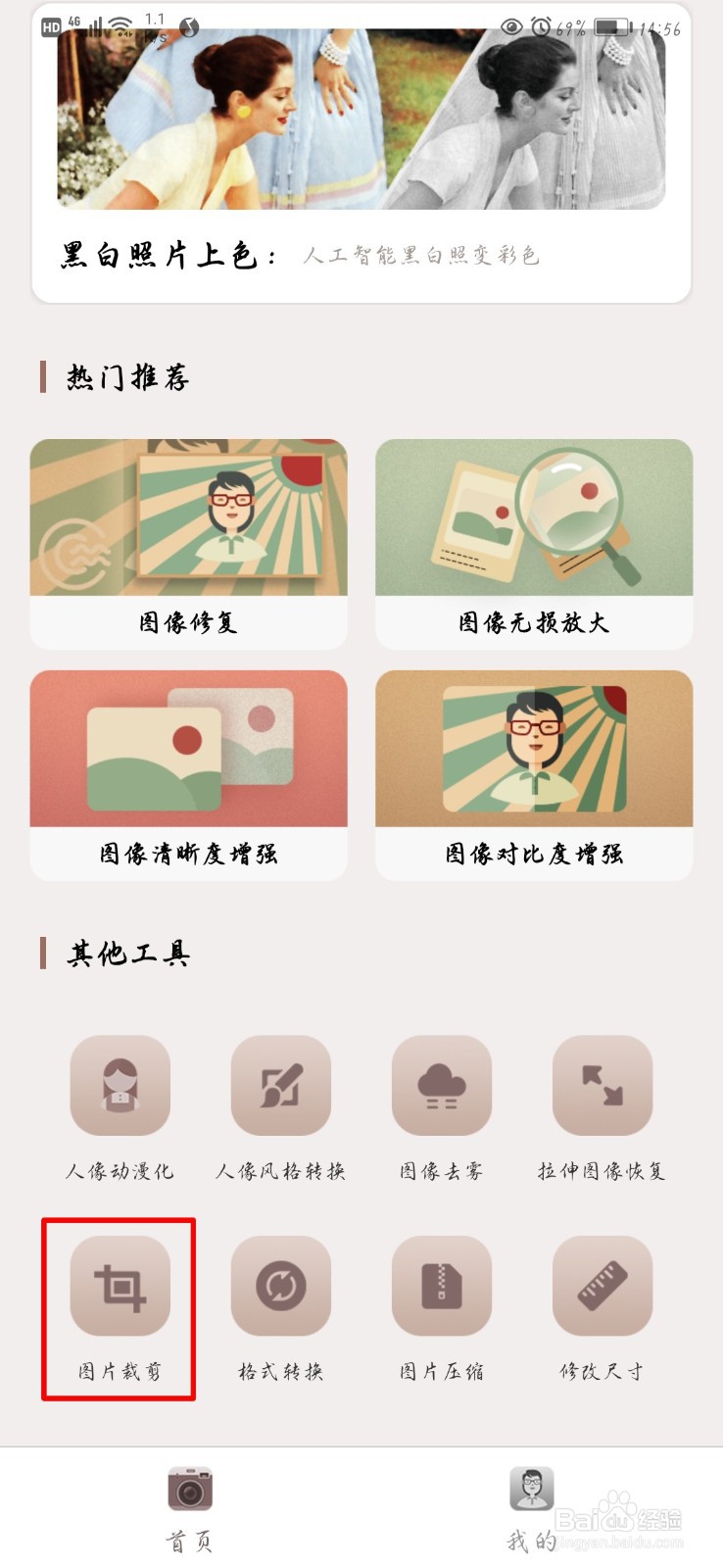Image resolution: width=723 pixels, height=1568 pixels.
Task: Tap the 人工智能黑白照变彩色 link text
Action: [426, 254]
